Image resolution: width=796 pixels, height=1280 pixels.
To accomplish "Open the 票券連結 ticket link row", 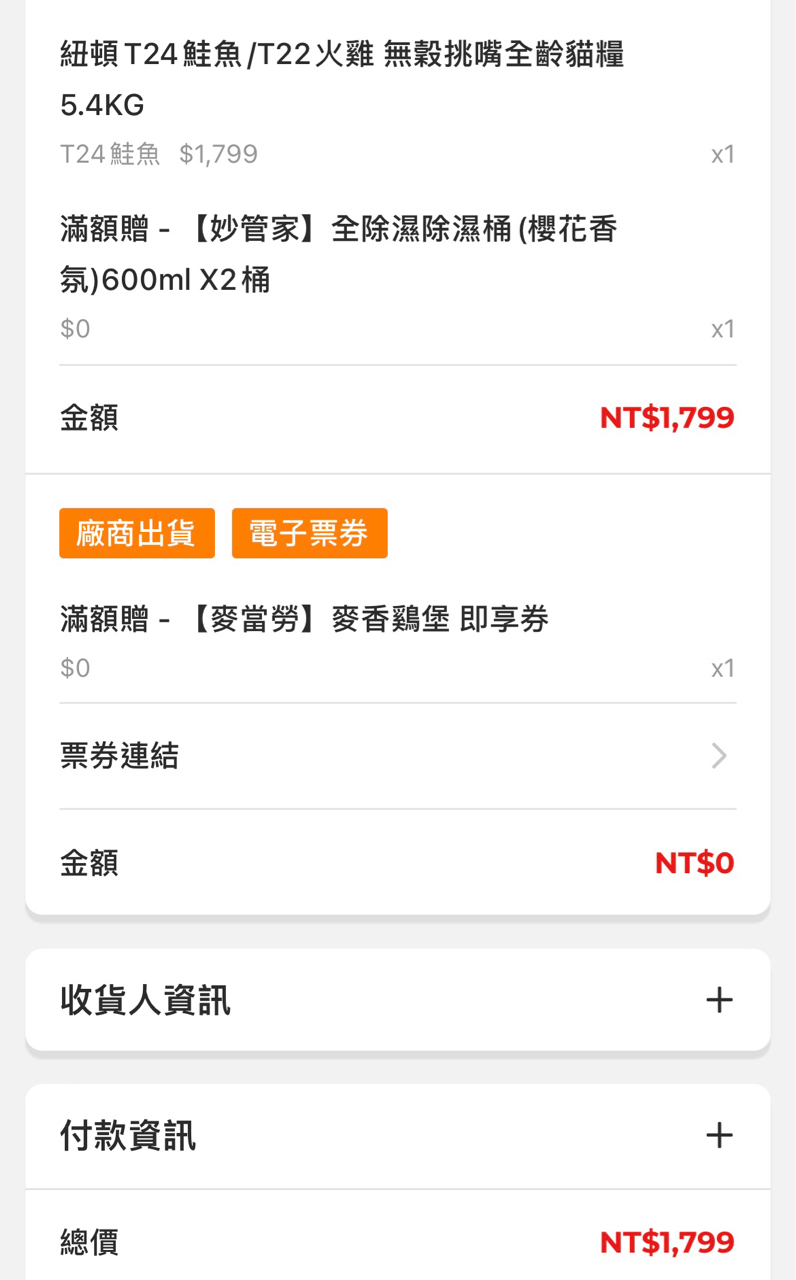I will click(397, 756).
